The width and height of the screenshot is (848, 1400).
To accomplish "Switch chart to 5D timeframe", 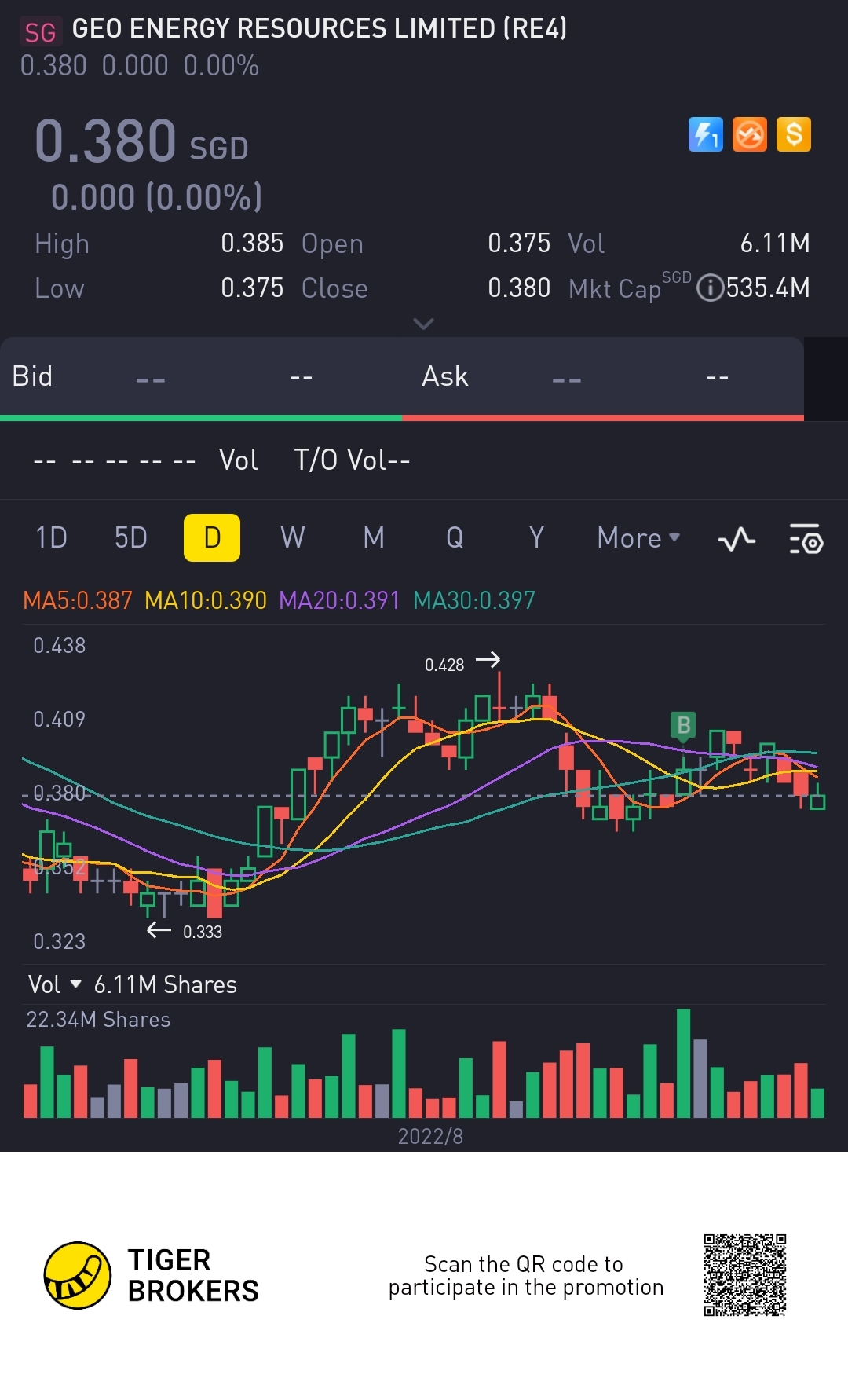I will [131, 538].
